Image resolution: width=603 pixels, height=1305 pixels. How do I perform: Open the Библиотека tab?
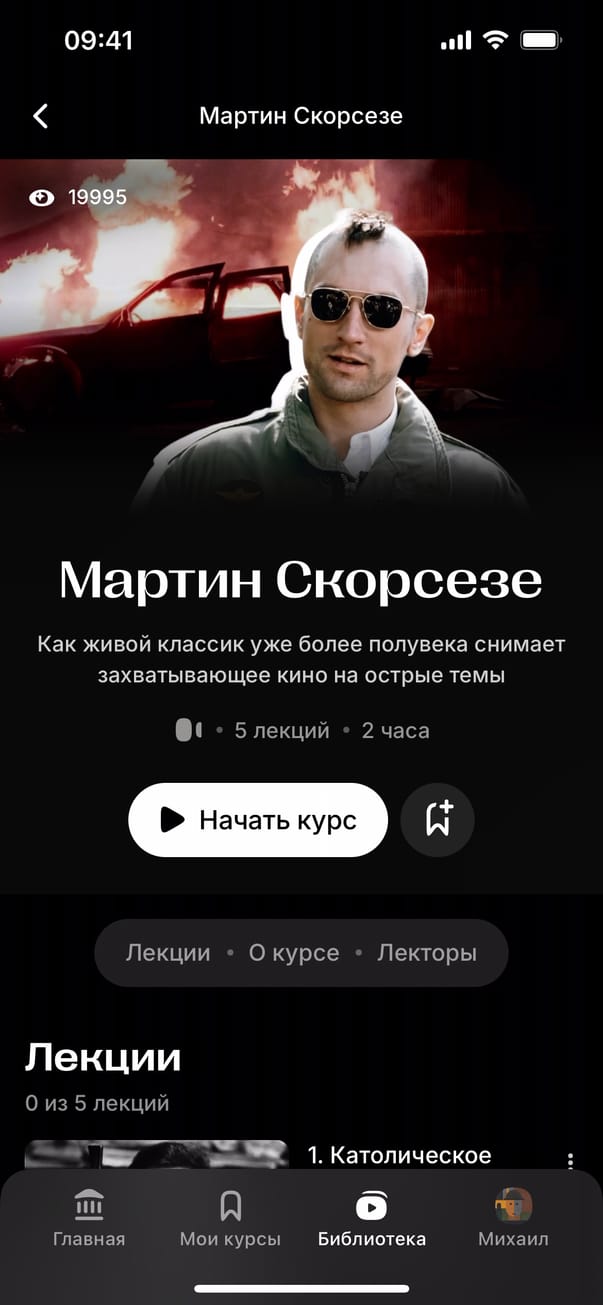tap(371, 1219)
